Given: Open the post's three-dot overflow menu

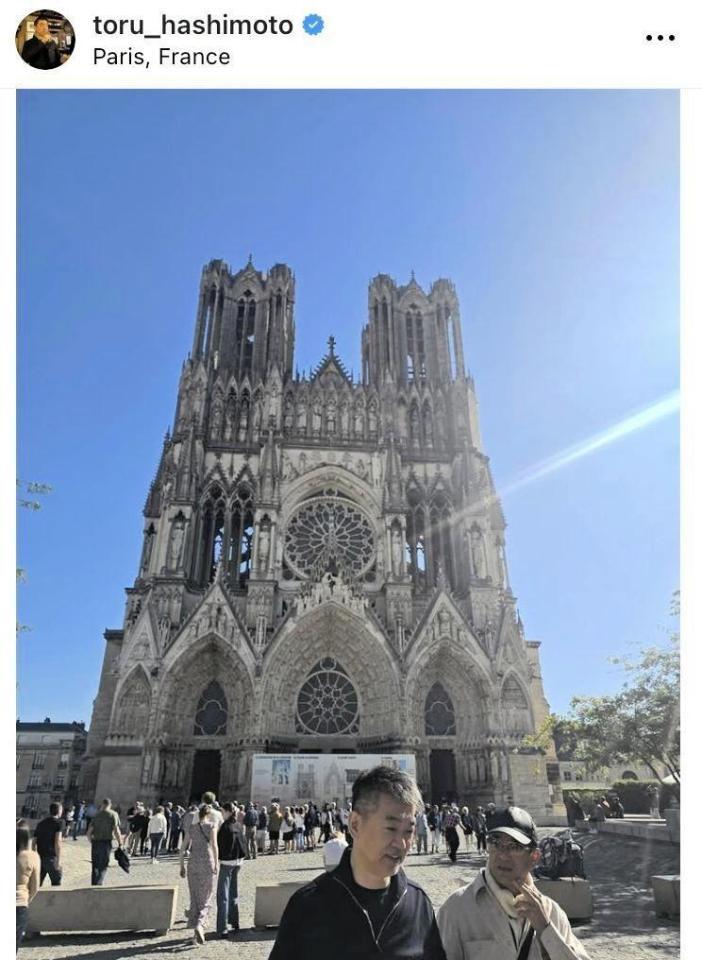Looking at the screenshot, I should point(660,38).
